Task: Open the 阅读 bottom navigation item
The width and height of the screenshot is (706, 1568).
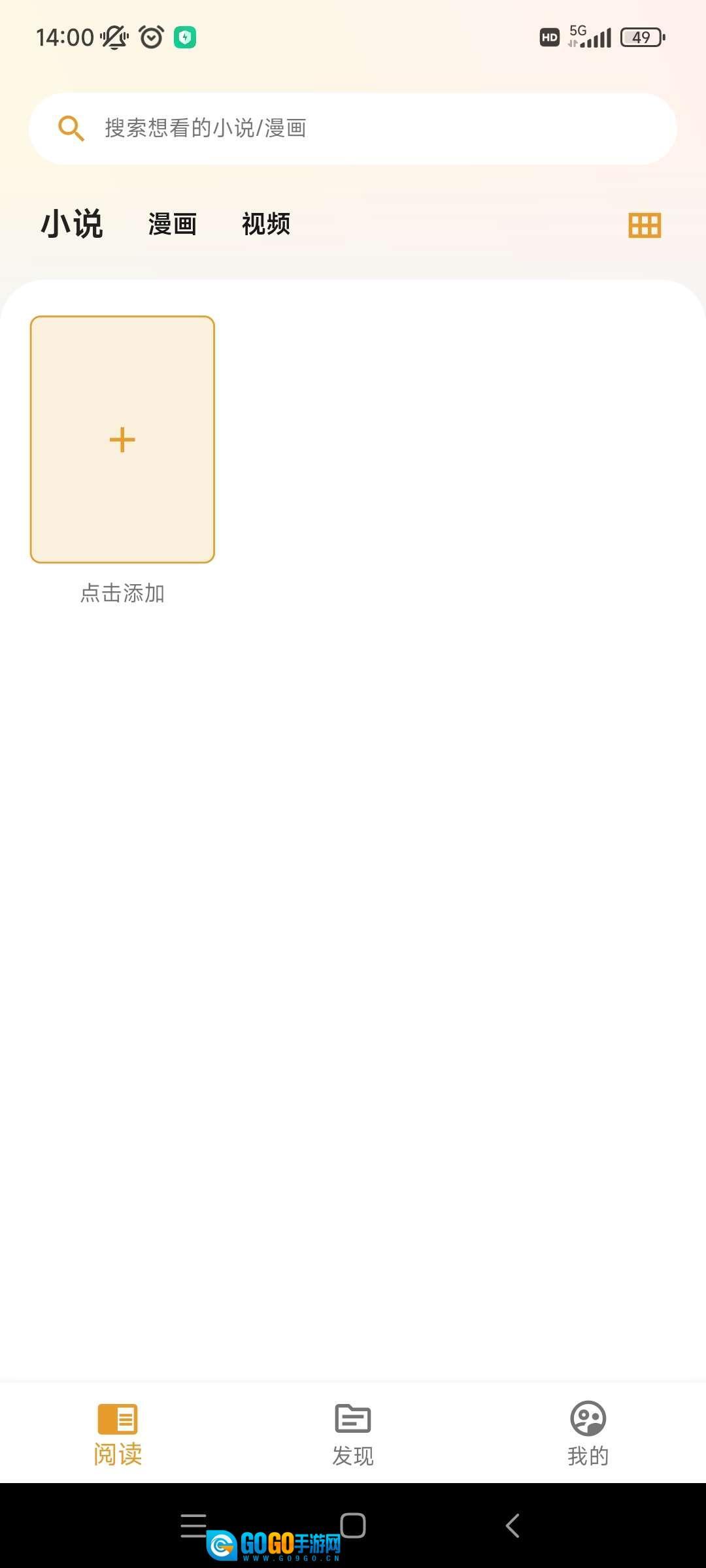Action: pyautogui.click(x=118, y=1434)
